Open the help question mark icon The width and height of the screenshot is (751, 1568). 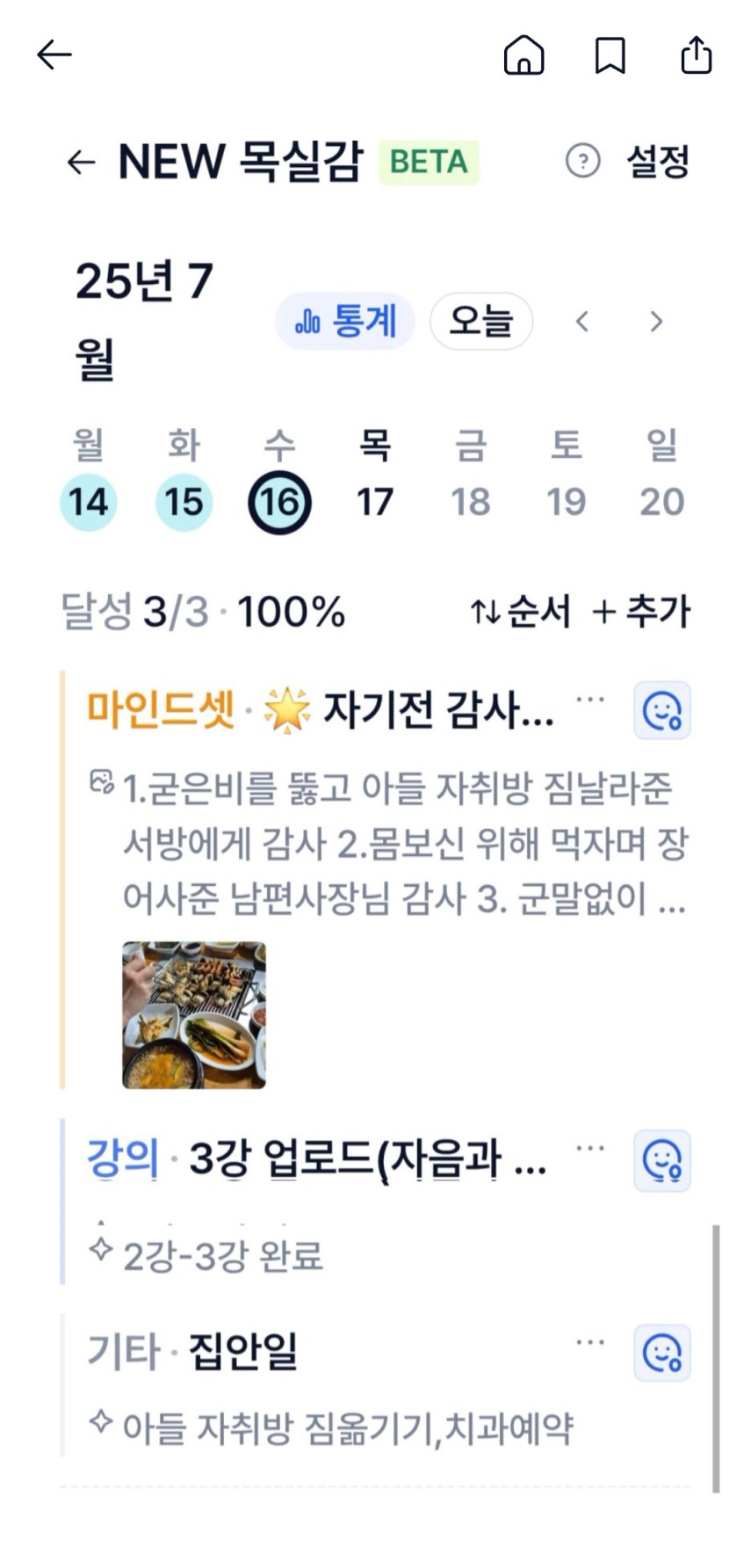tap(582, 161)
